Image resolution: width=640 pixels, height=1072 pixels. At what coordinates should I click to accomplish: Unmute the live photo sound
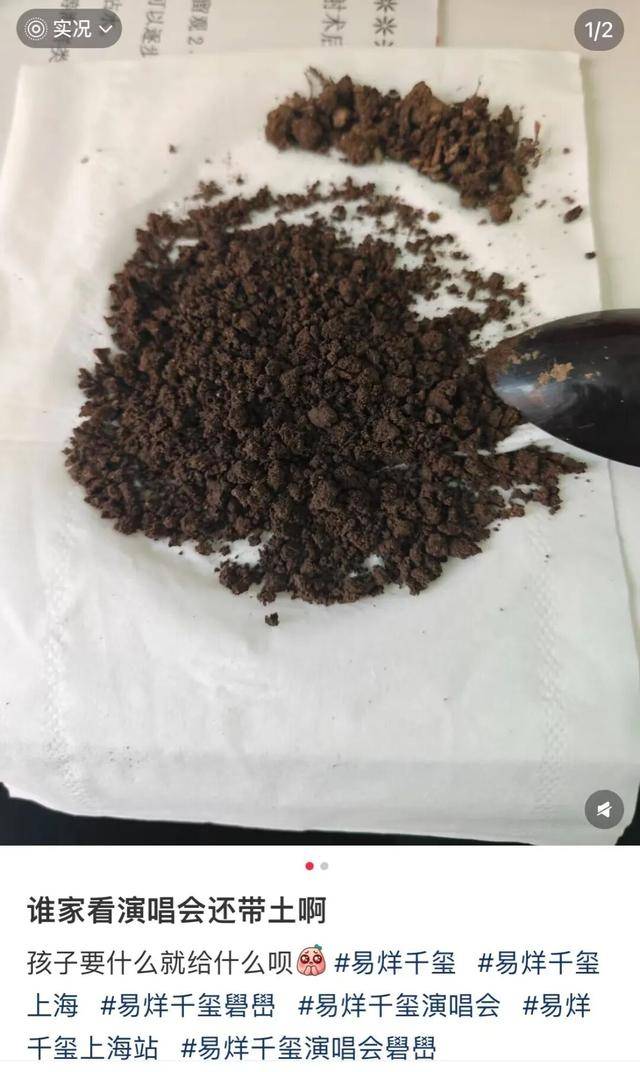(x=603, y=809)
